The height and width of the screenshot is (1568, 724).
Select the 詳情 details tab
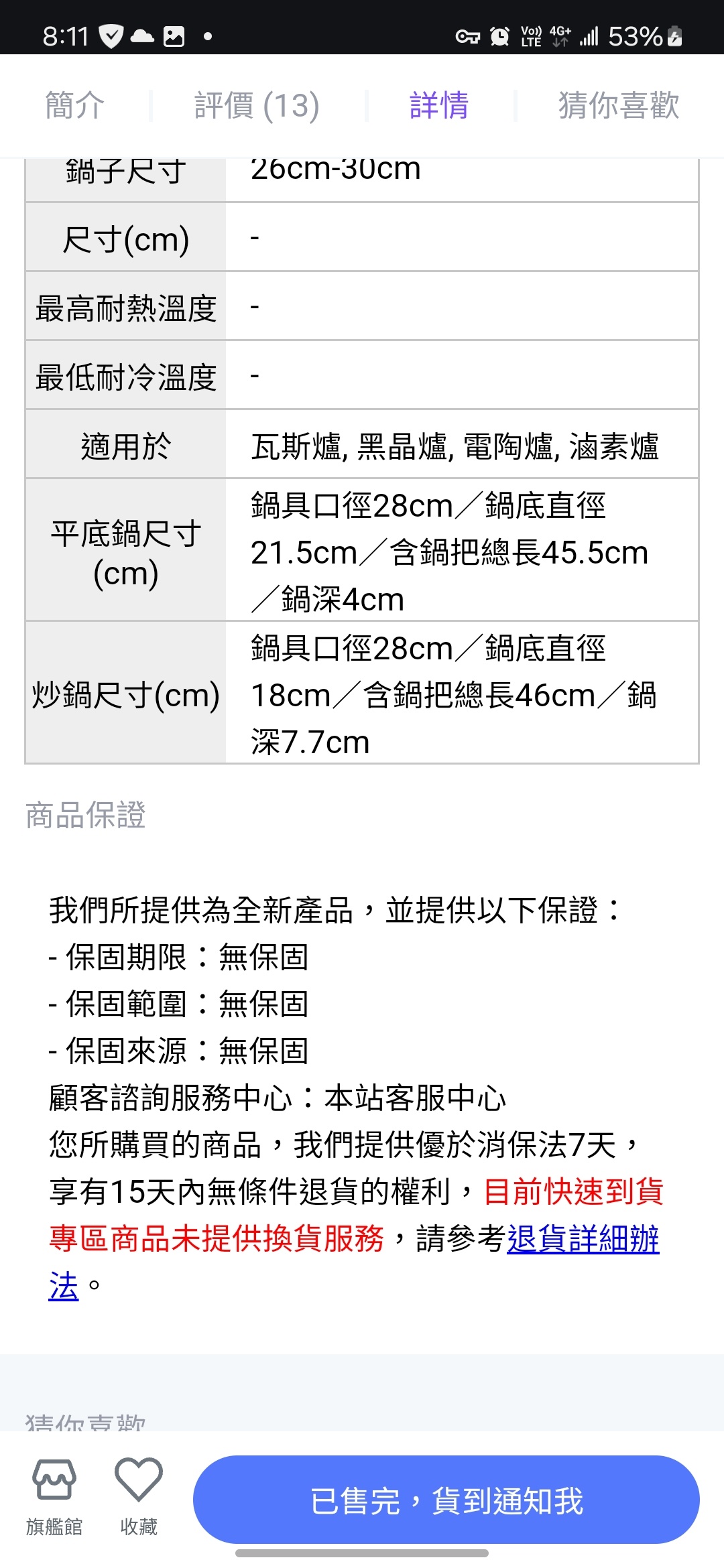pyautogui.click(x=439, y=106)
